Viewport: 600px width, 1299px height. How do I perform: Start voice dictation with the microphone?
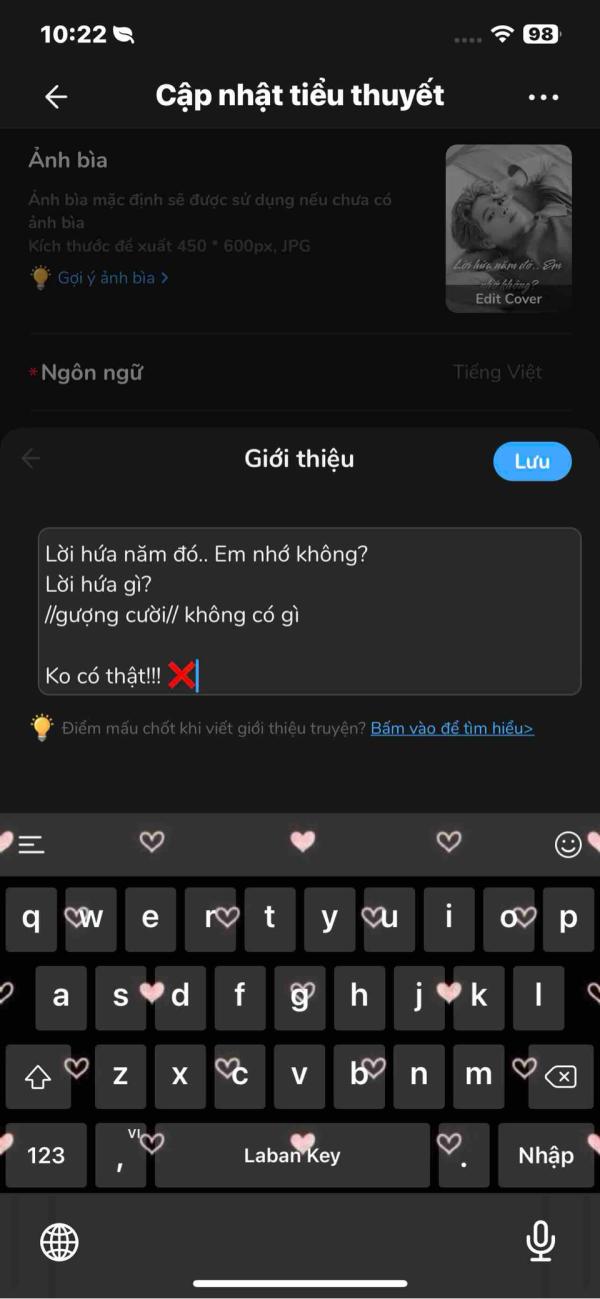click(x=541, y=1242)
